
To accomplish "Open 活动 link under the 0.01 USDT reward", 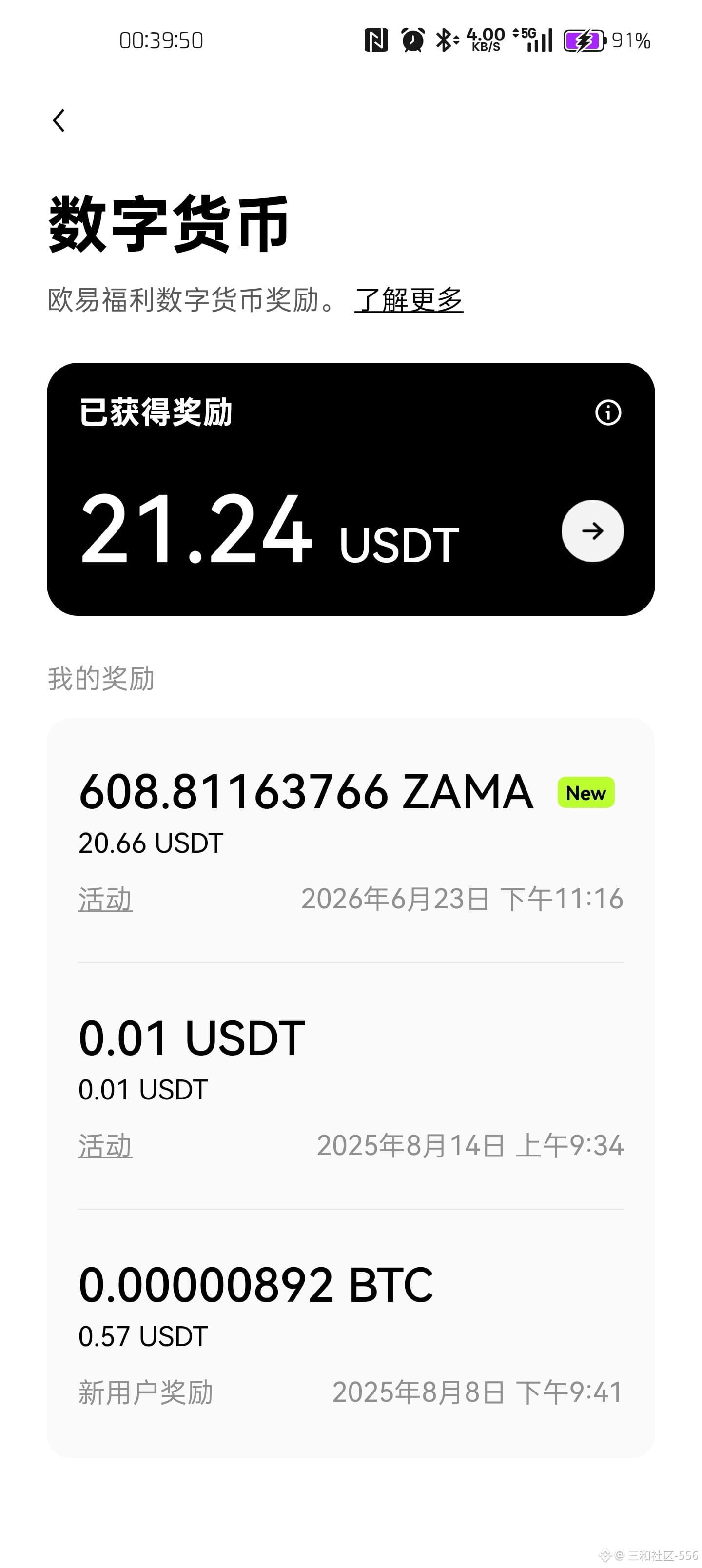I will point(105,1146).
